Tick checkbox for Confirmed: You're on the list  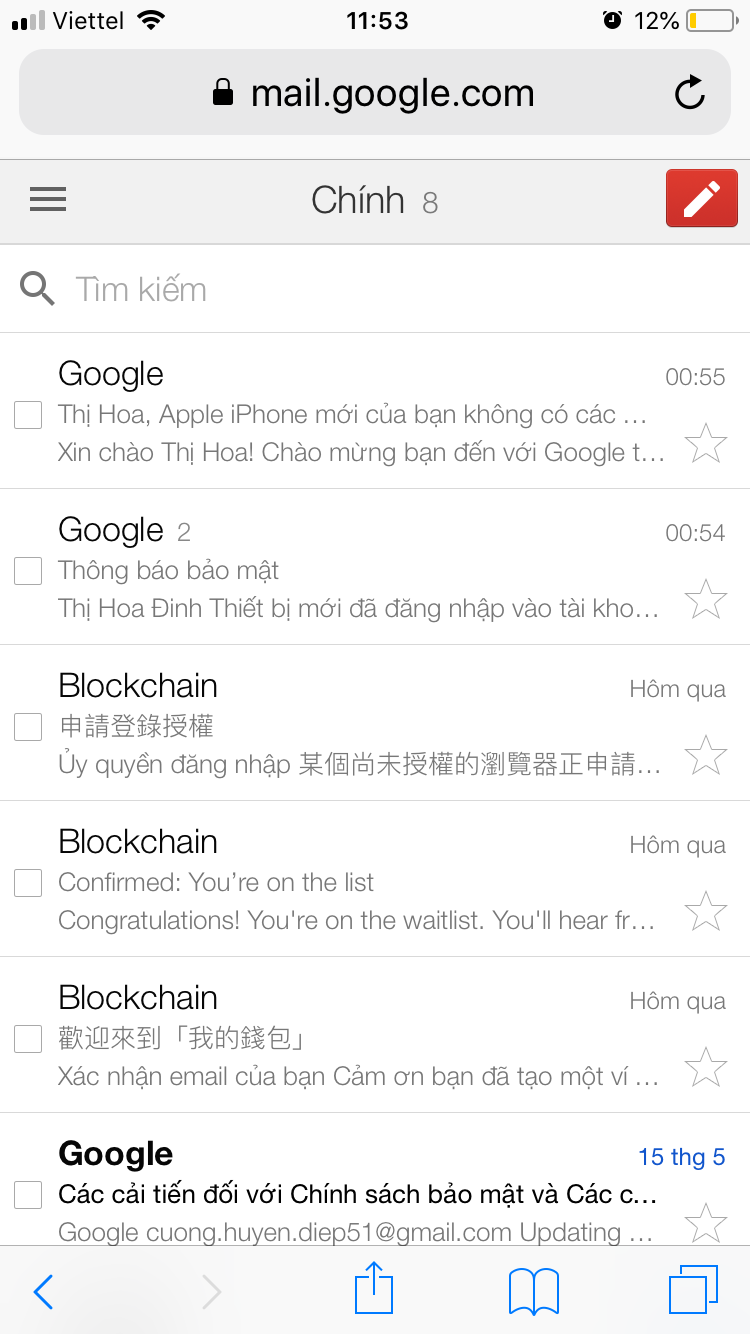tap(28, 883)
